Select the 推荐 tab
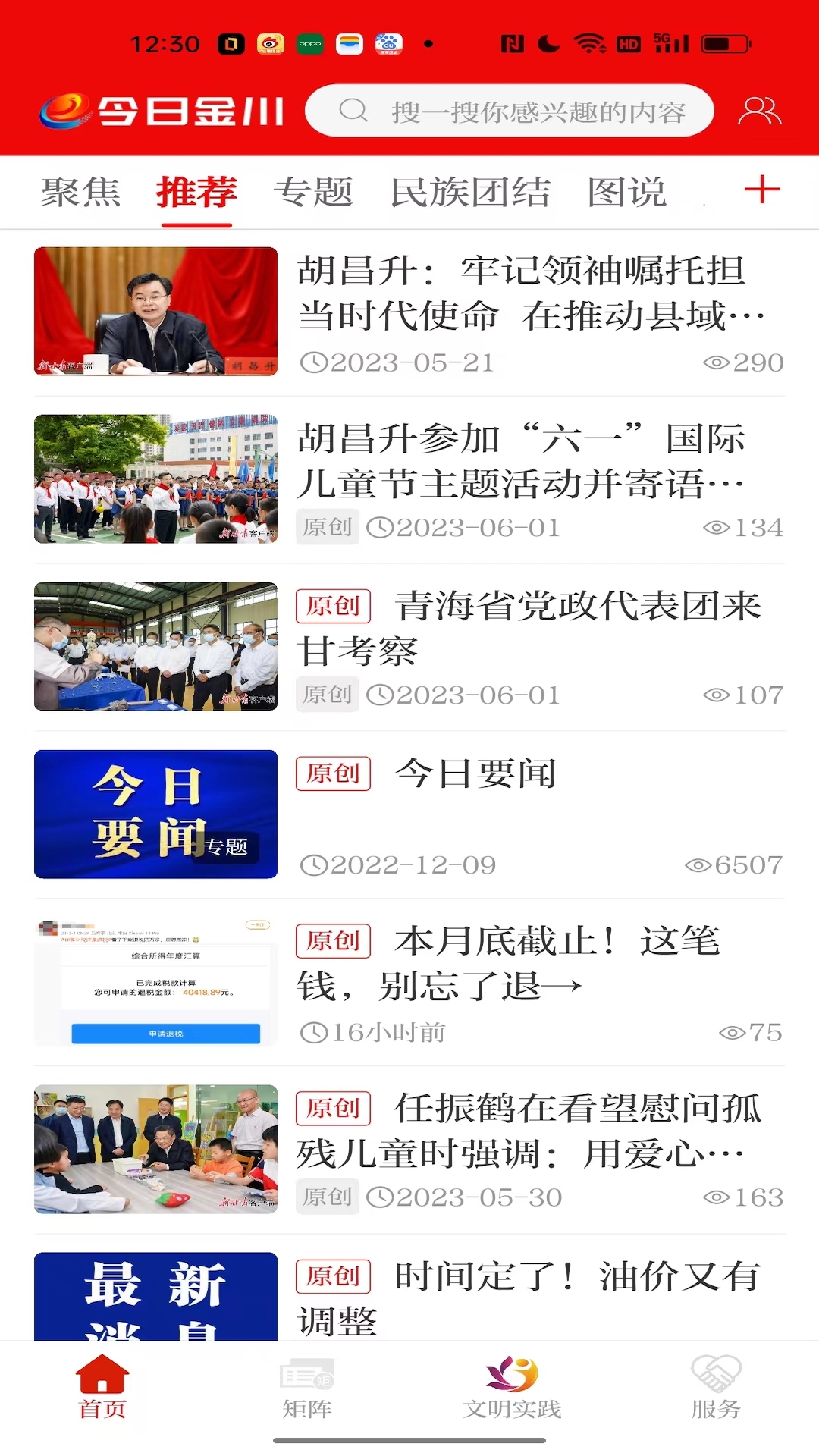The image size is (819, 1456). pos(196,192)
